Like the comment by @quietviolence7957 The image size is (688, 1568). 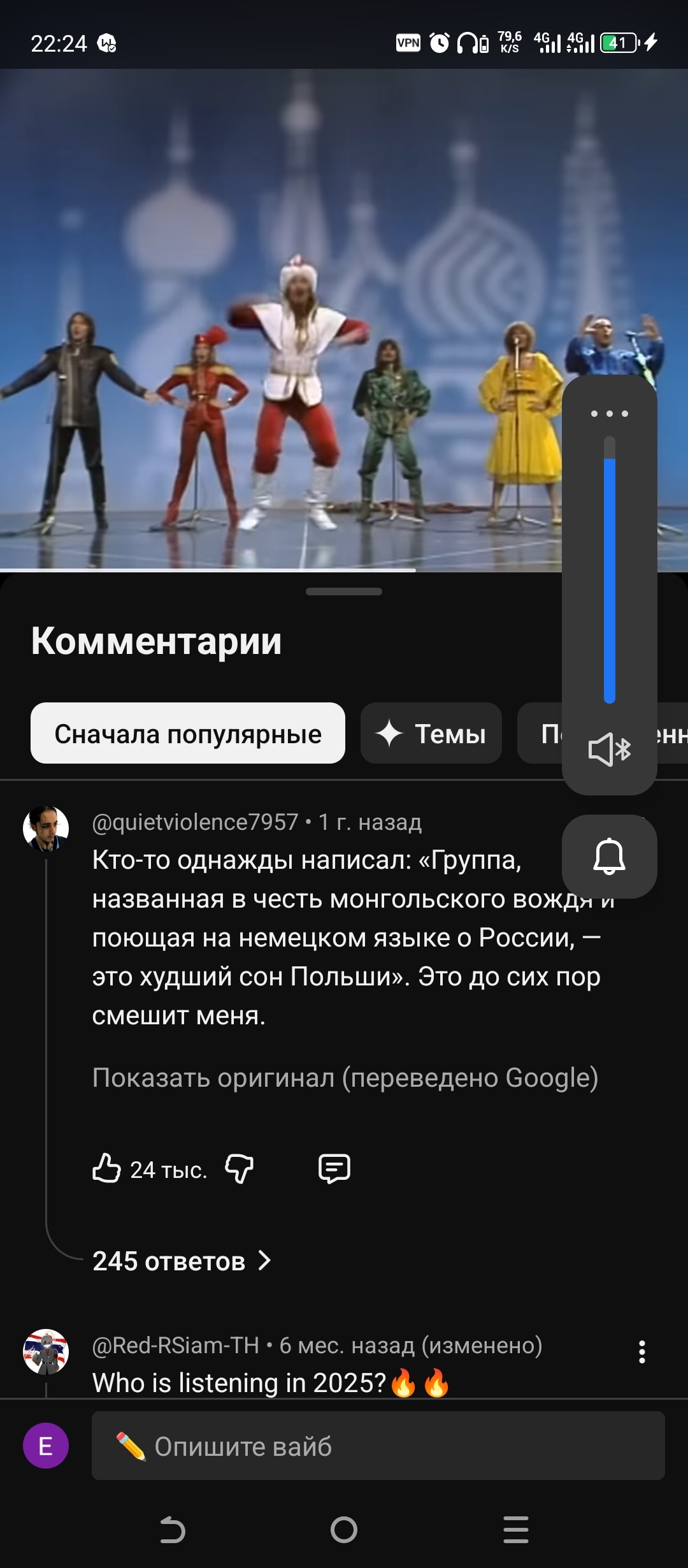tap(106, 1168)
